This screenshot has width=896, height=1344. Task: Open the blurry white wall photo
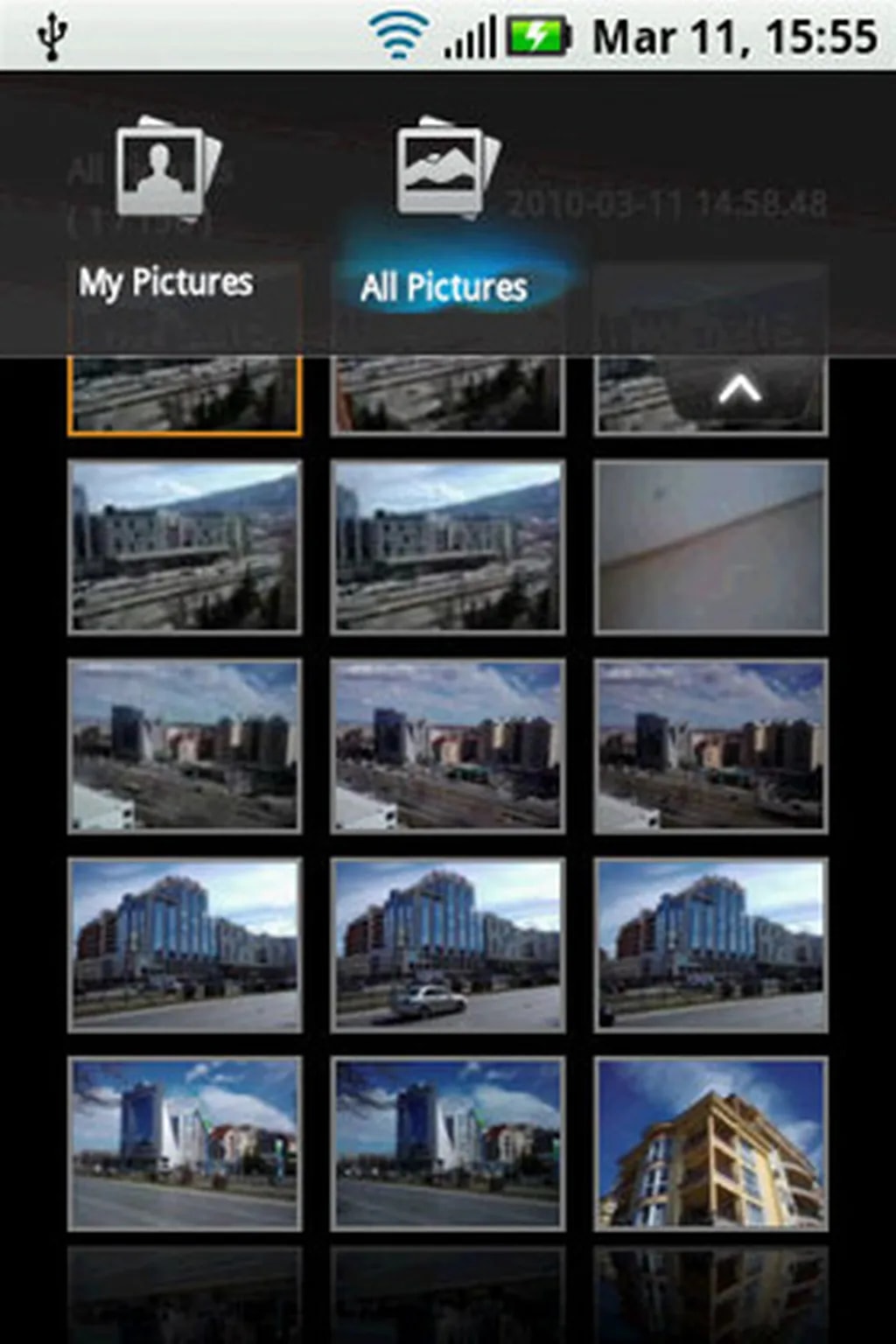click(x=710, y=547)
